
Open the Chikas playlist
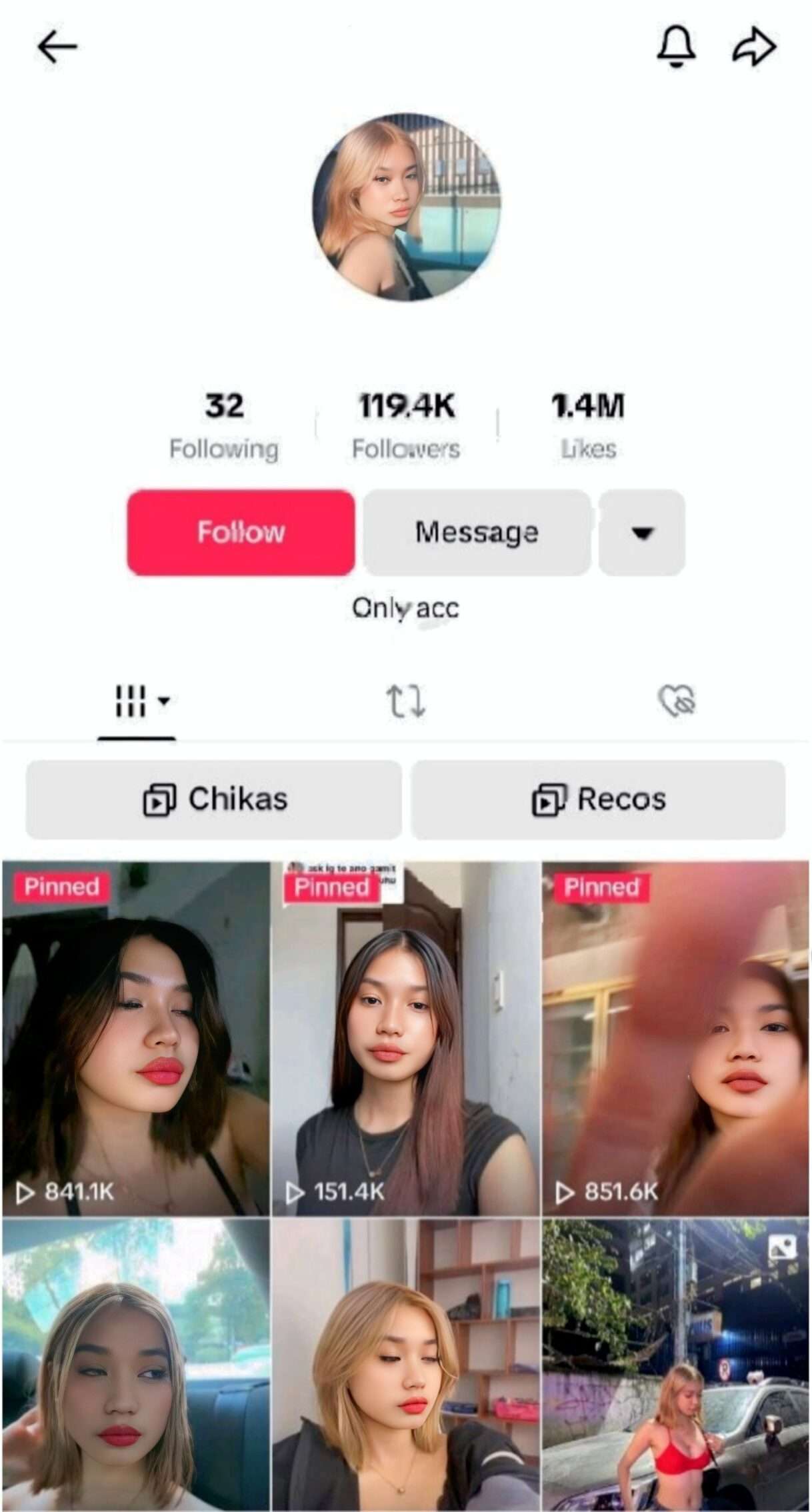(x=214, y=799)
